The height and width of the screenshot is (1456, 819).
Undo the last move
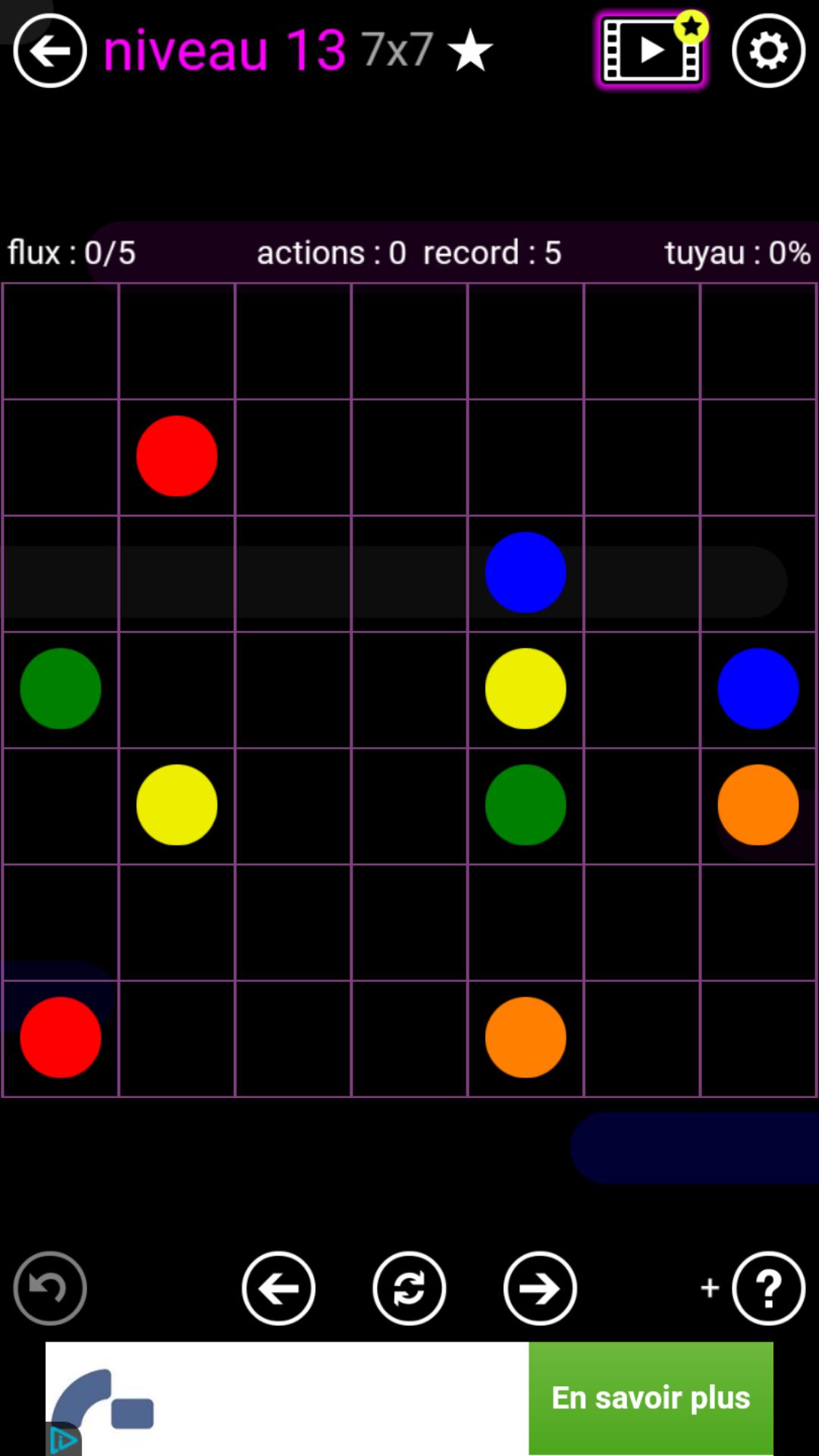tap(50, 1288)
